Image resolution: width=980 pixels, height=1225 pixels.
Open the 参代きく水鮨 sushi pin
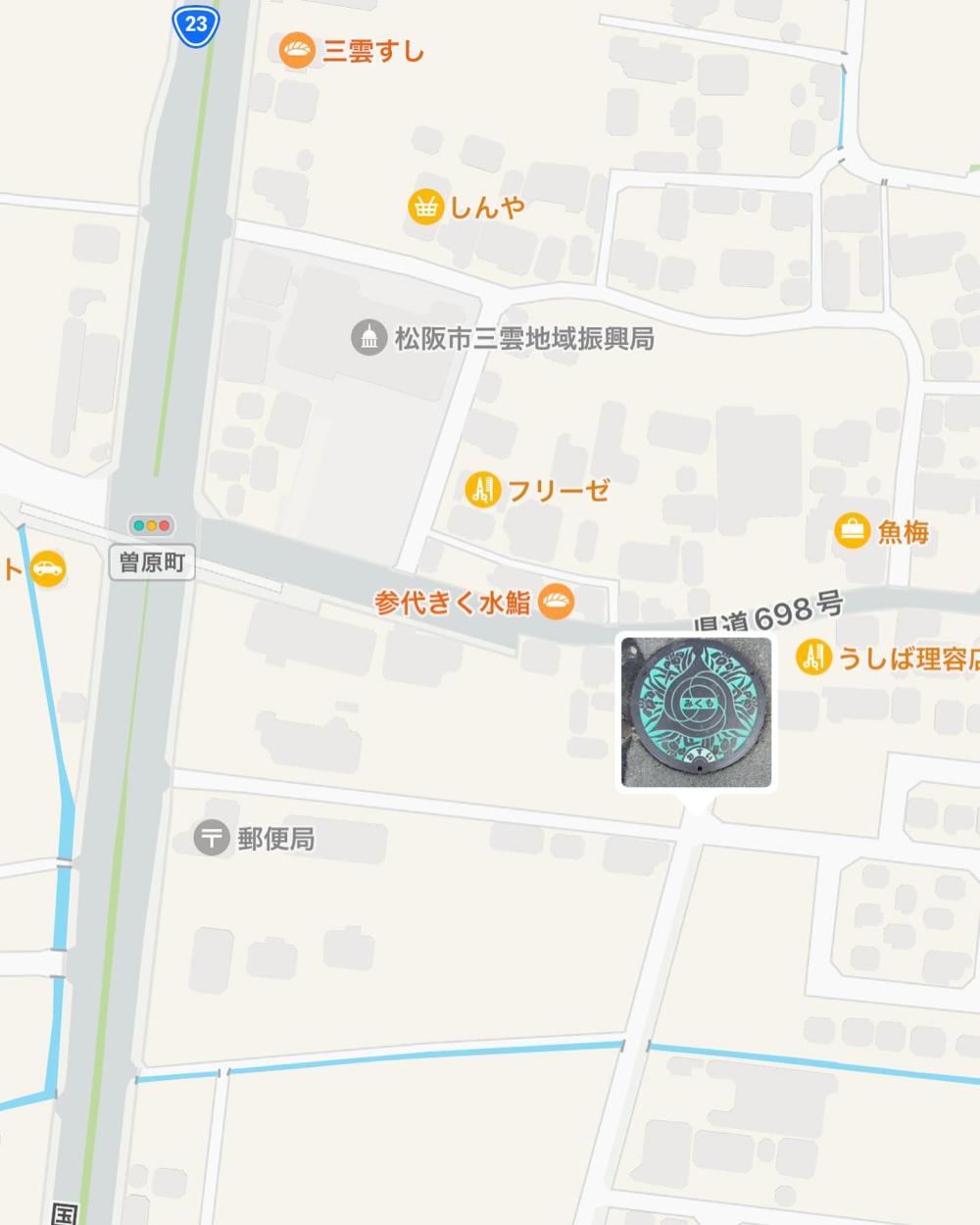(x=558, y=602)
